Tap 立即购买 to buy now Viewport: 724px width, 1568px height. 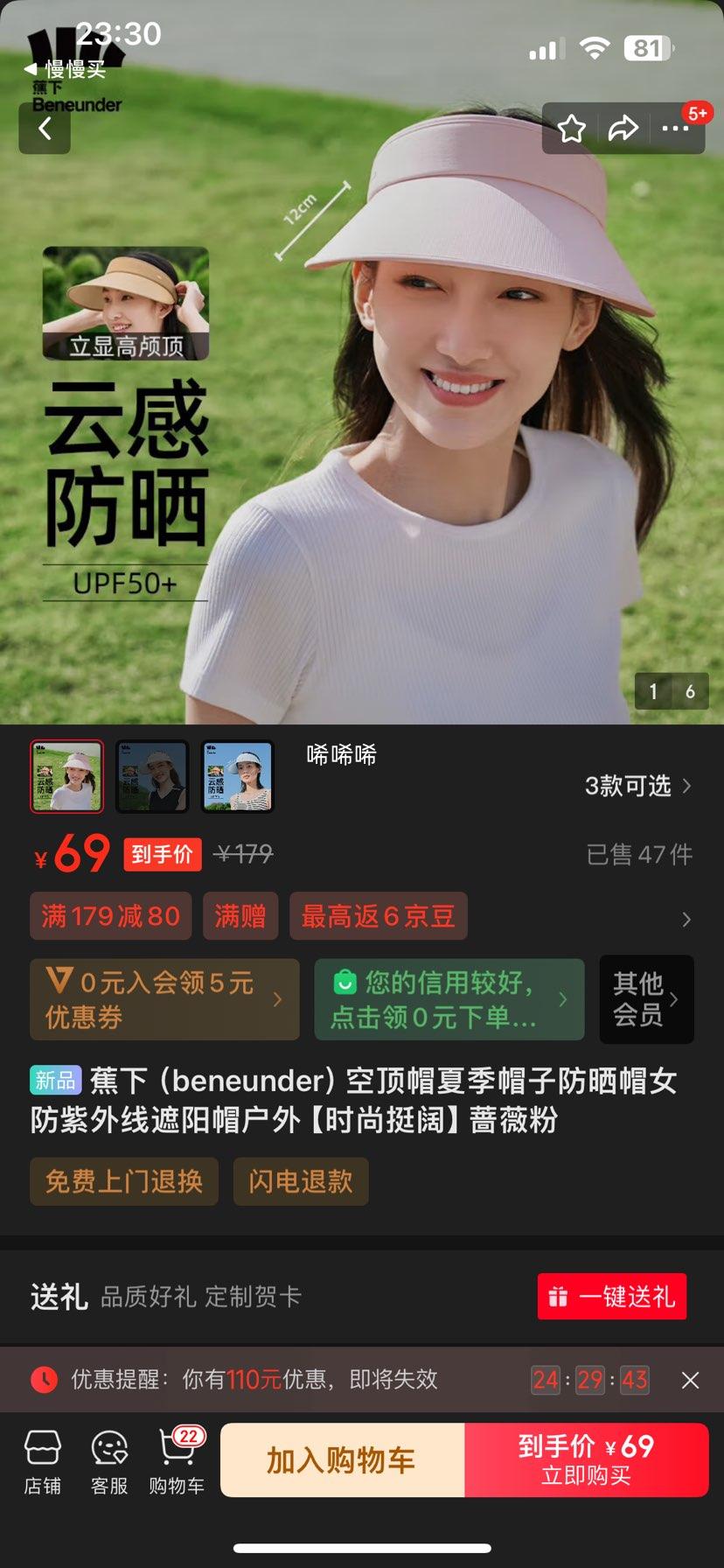tap(588, 1459)
